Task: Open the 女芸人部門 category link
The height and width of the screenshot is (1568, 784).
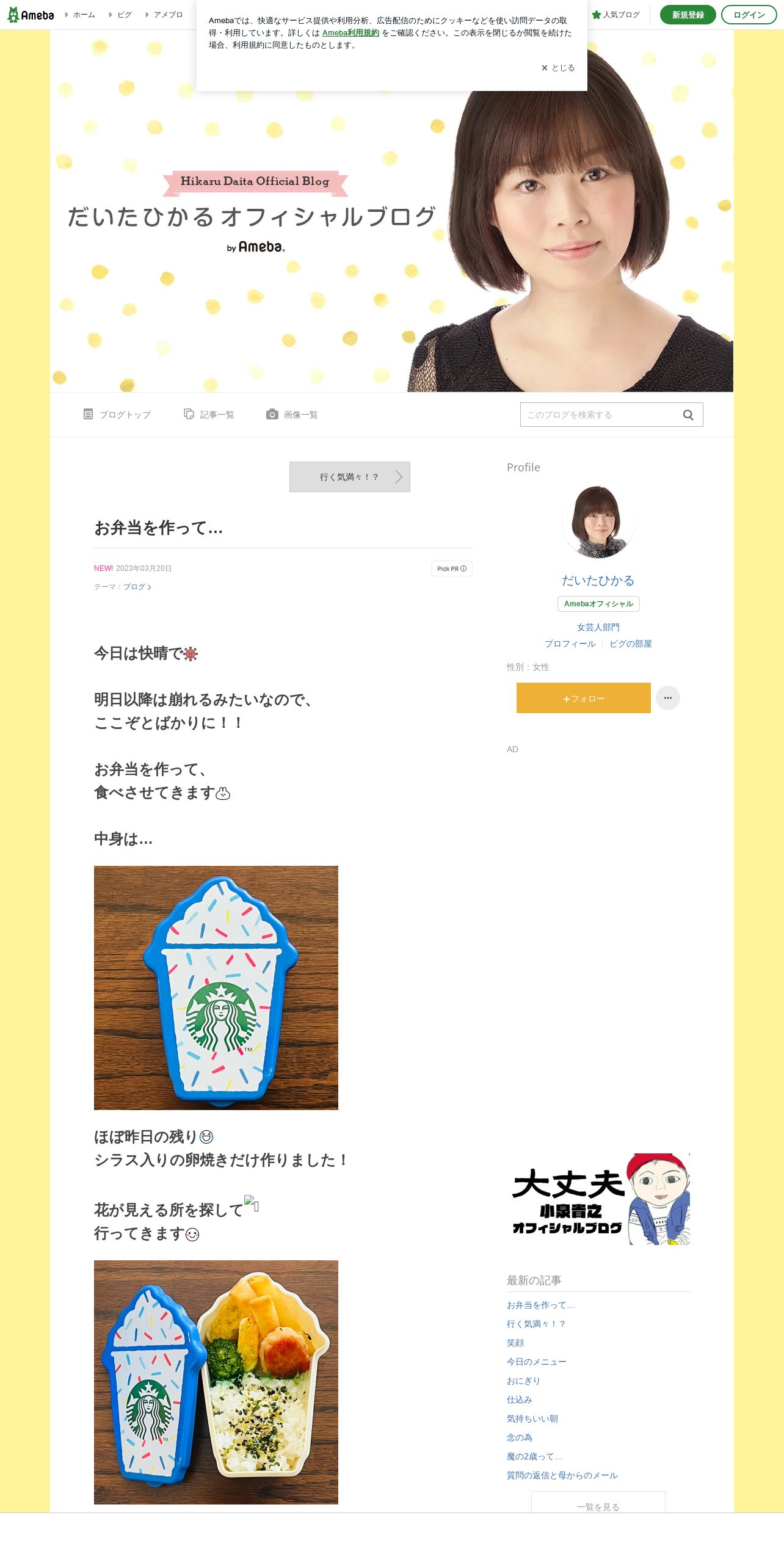Action: pos(598,627)
